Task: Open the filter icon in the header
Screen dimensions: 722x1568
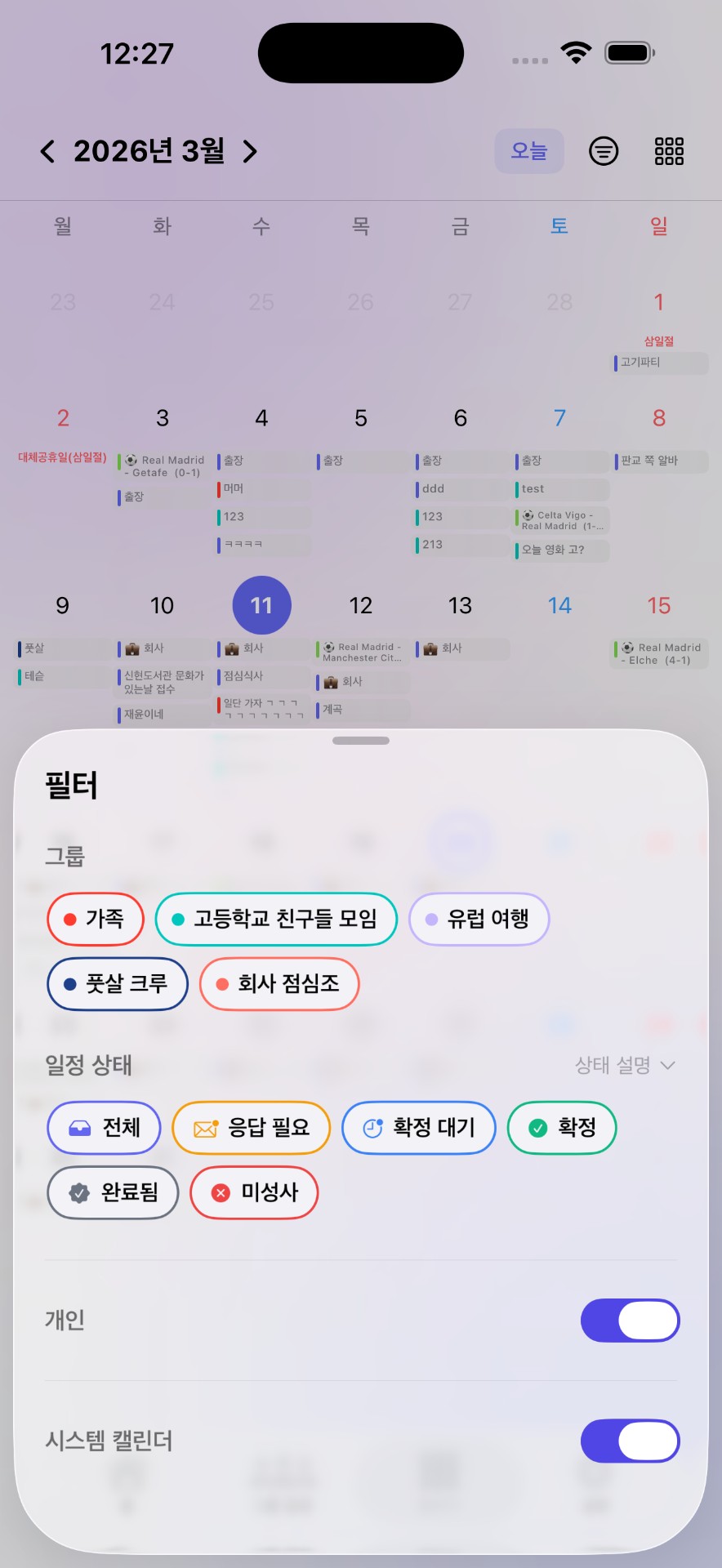Action: pyautogui.click(x=604, y=151)
